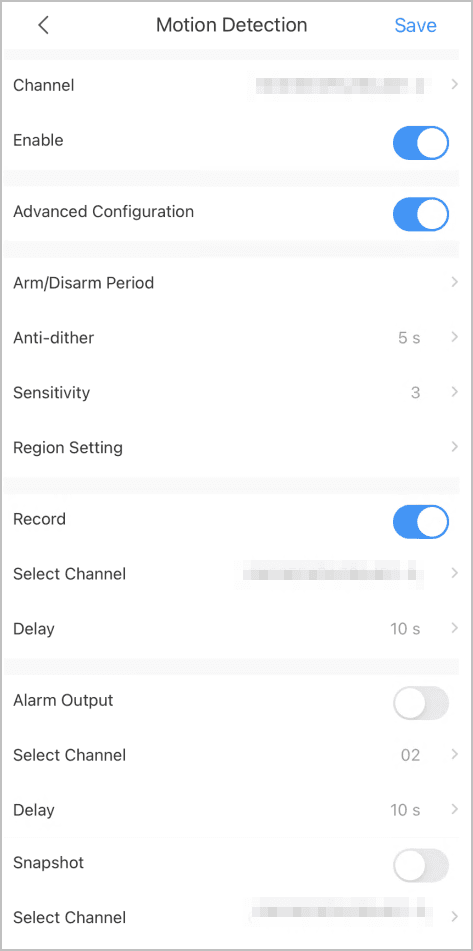The width and height of the screenshot is (473, 951).
Task: Toggle the Record switch off
Action: (x=421, y=522)
